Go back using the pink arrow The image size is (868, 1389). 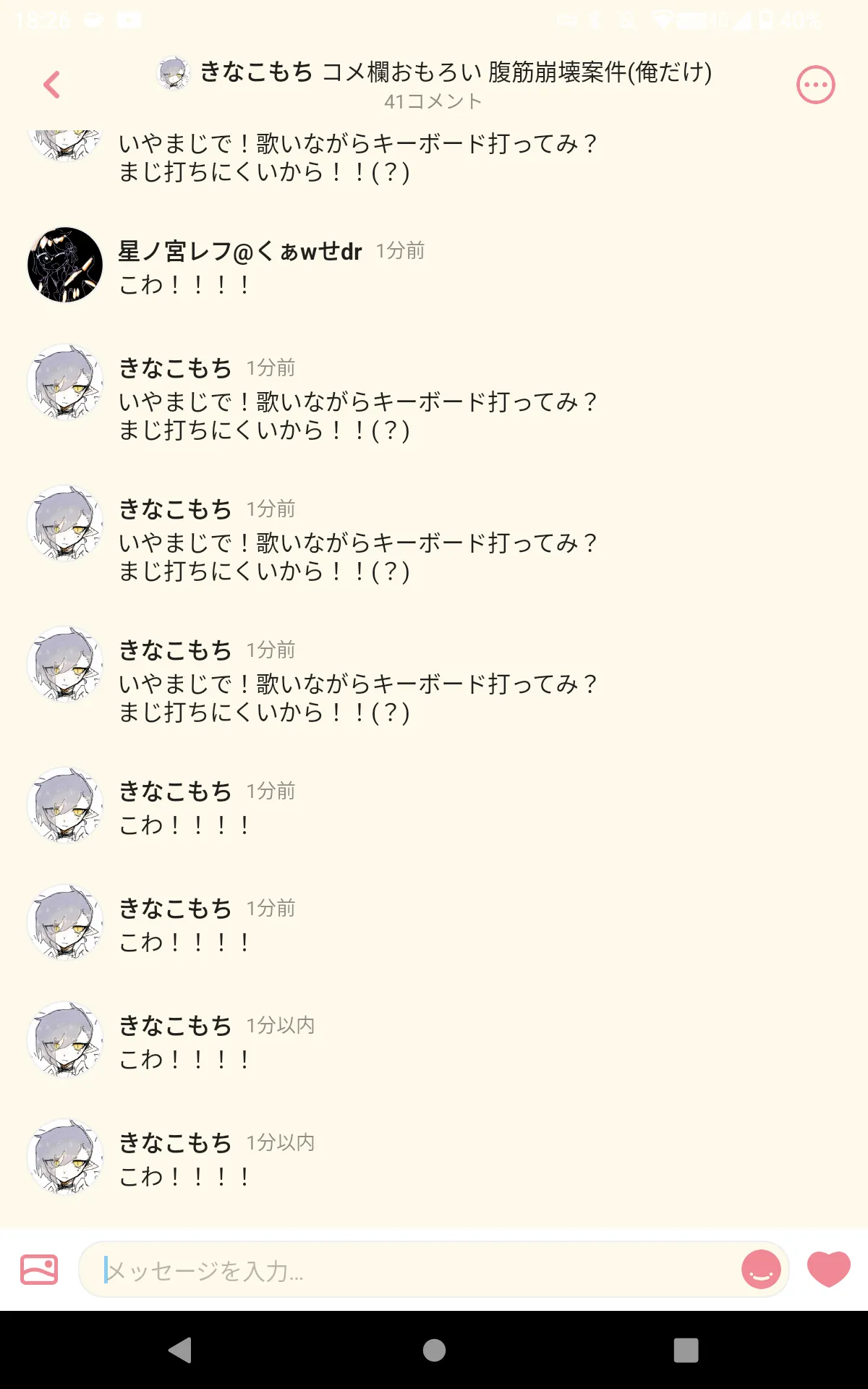[x=52, y=85]
